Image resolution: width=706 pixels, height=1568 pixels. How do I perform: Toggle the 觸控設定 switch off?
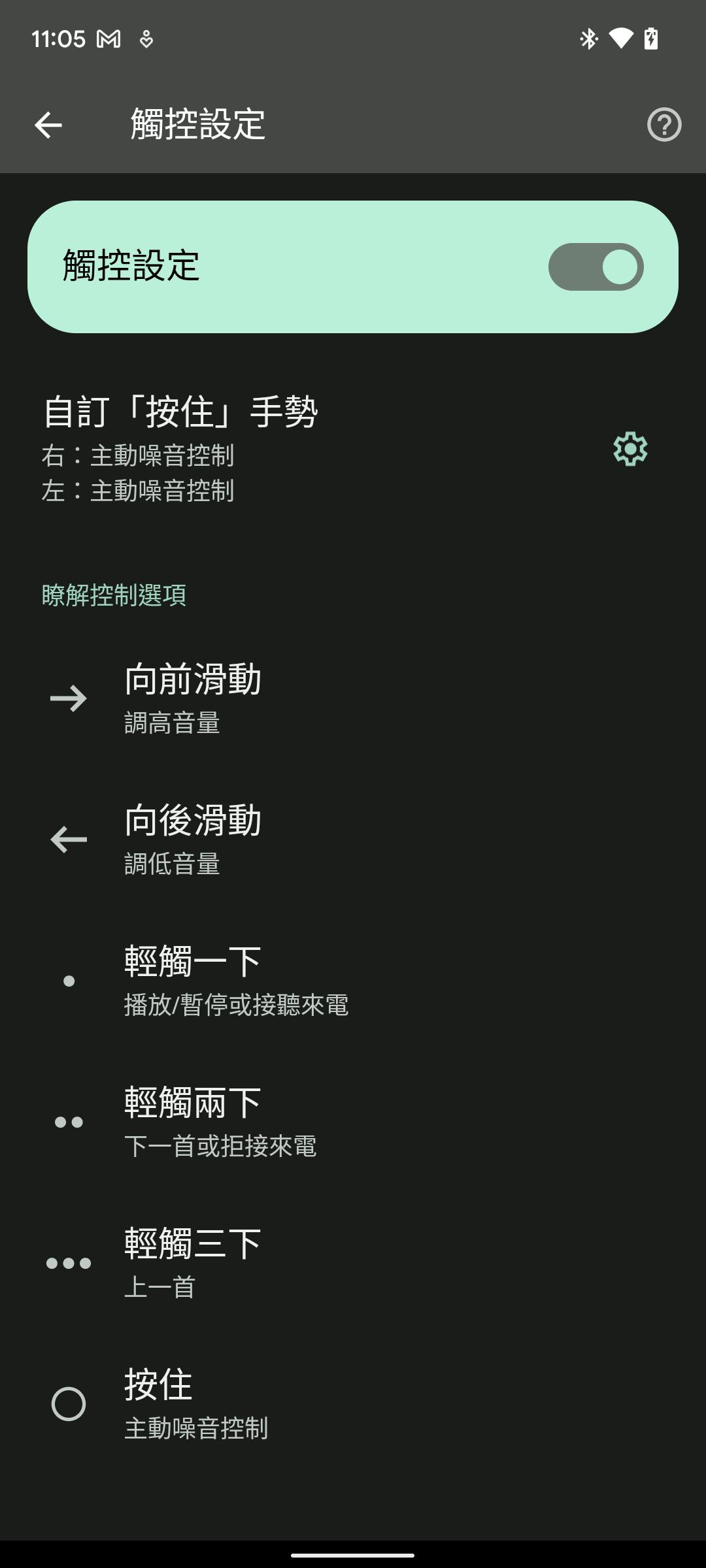596,267
